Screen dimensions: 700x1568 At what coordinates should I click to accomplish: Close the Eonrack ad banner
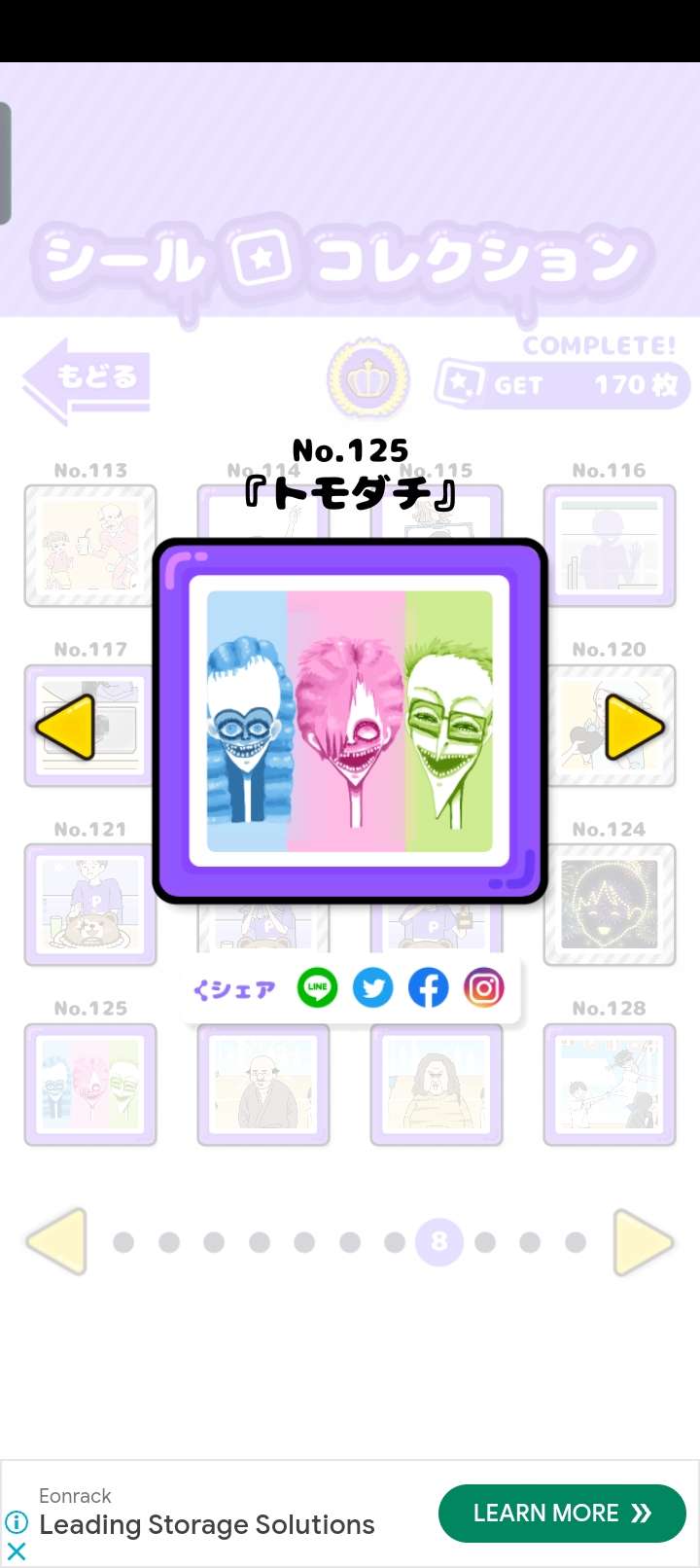tap(17, 1550)
